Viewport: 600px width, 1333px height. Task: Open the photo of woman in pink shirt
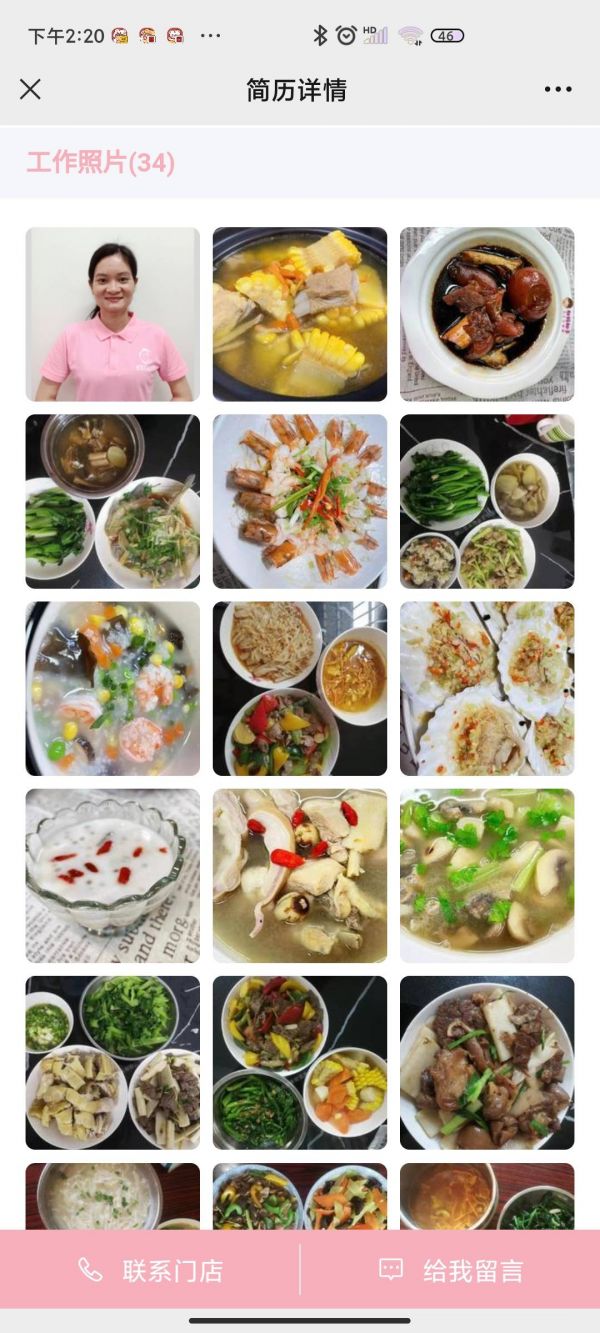(112, 314)
